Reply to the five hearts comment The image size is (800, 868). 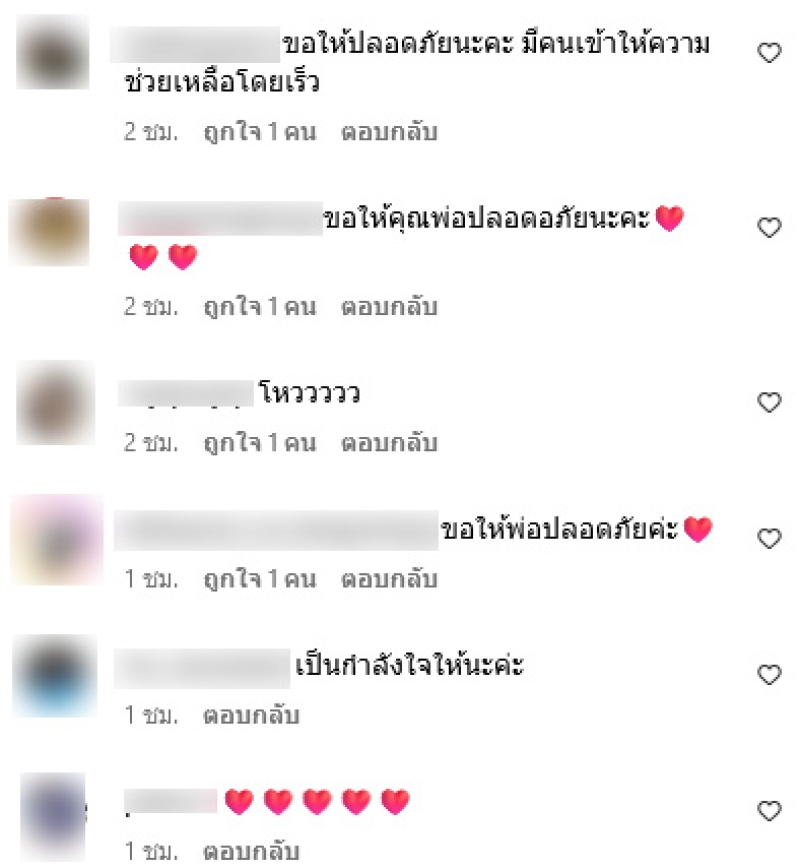click(251, 852)
